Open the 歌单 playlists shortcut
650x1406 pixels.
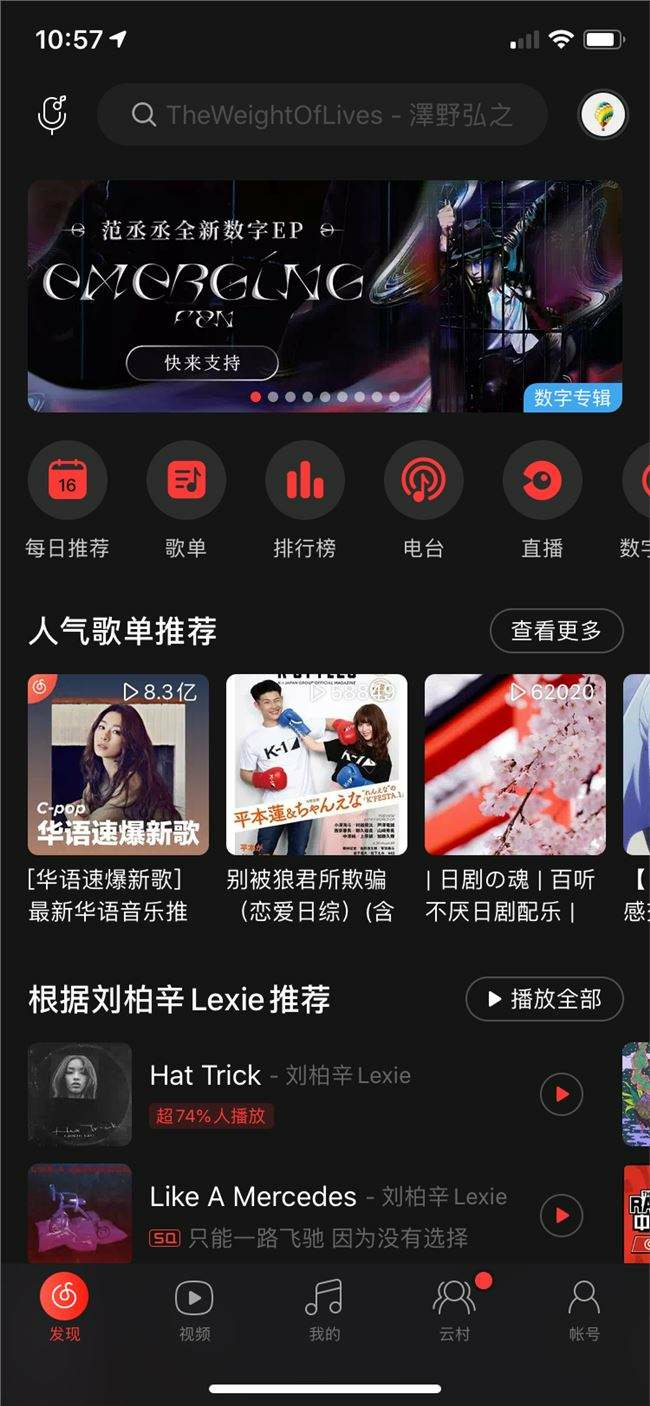tap(186, 483)
